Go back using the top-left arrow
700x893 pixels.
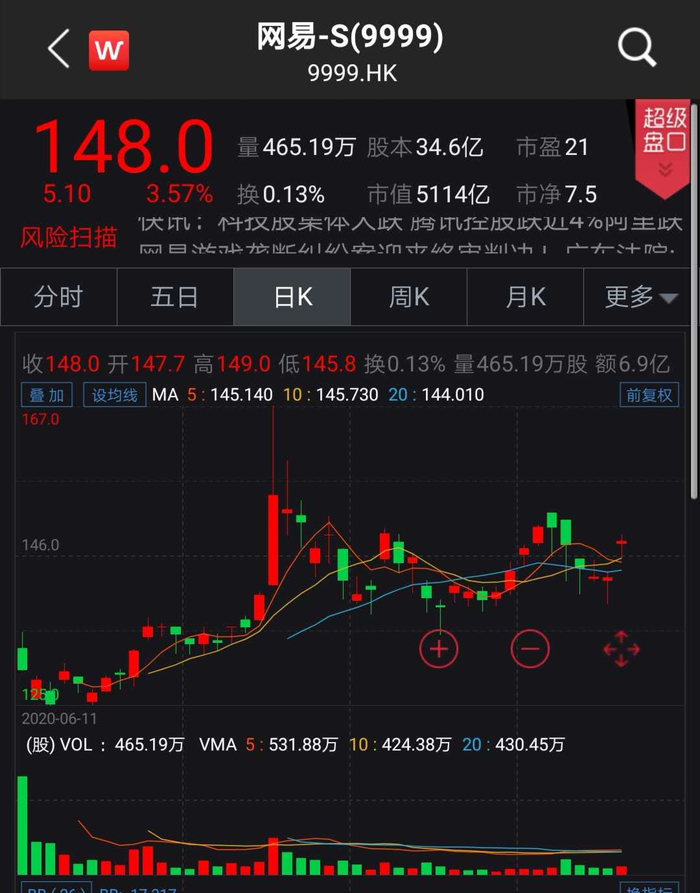pyautogui.click(x=59, y=49)
